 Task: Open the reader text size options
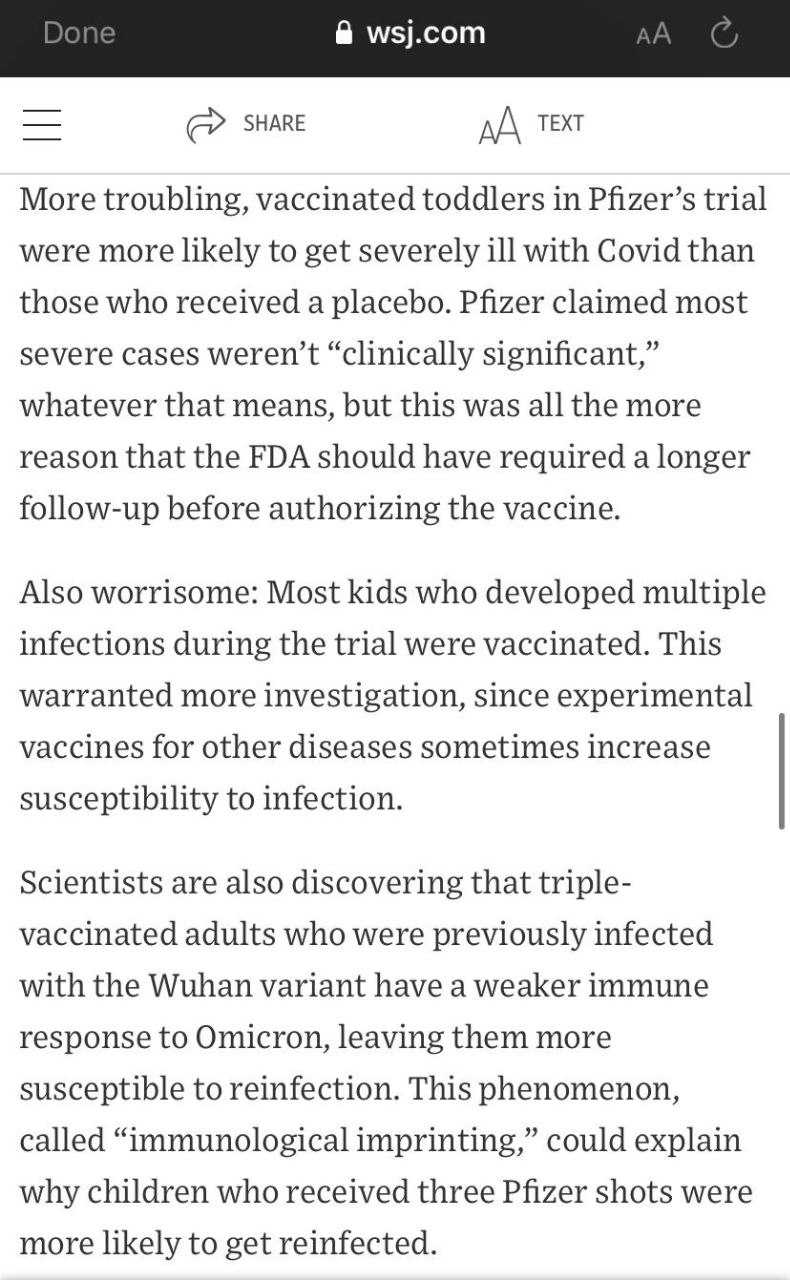[653, 34]
